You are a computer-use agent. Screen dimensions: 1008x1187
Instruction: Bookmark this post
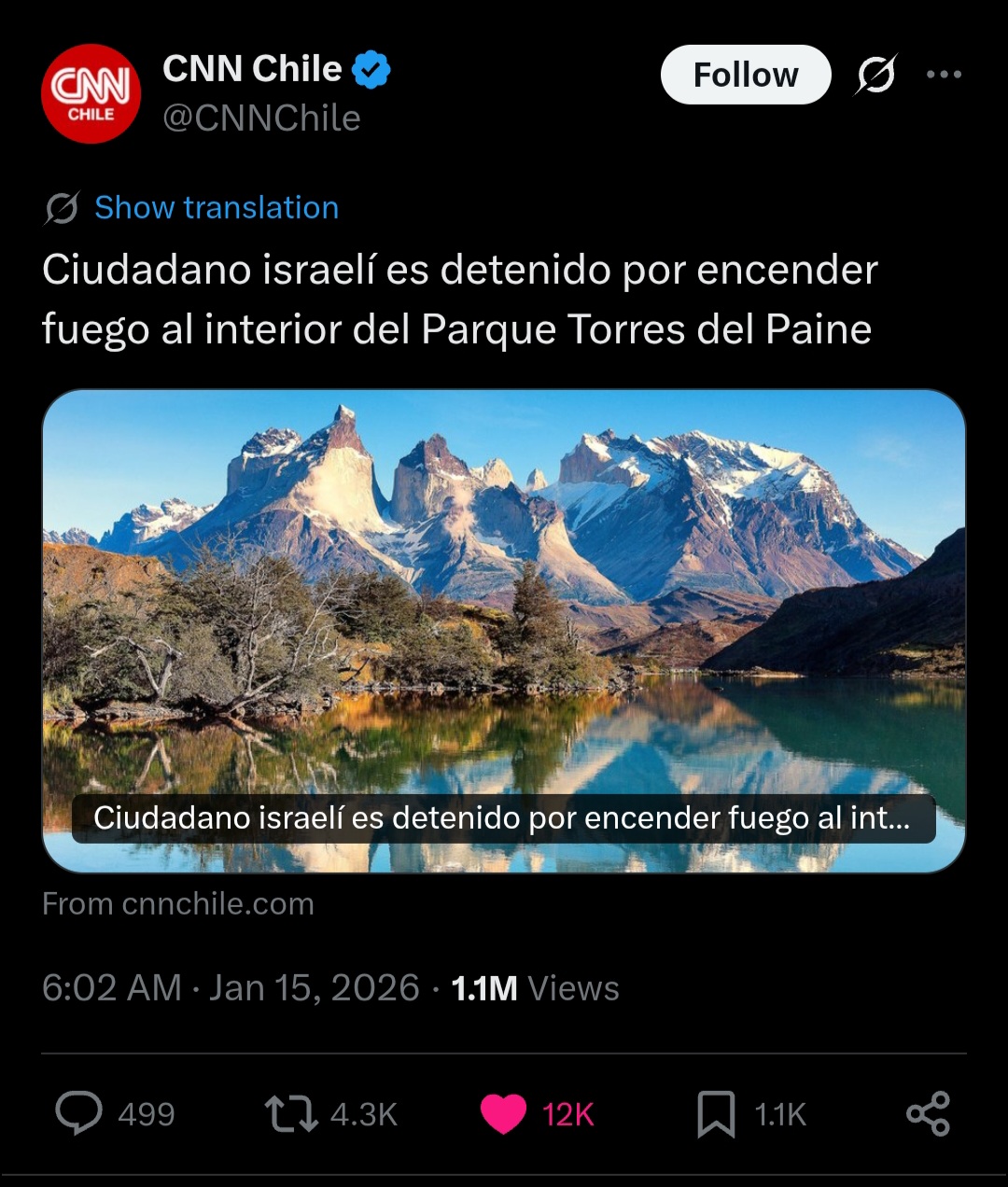716,1114
